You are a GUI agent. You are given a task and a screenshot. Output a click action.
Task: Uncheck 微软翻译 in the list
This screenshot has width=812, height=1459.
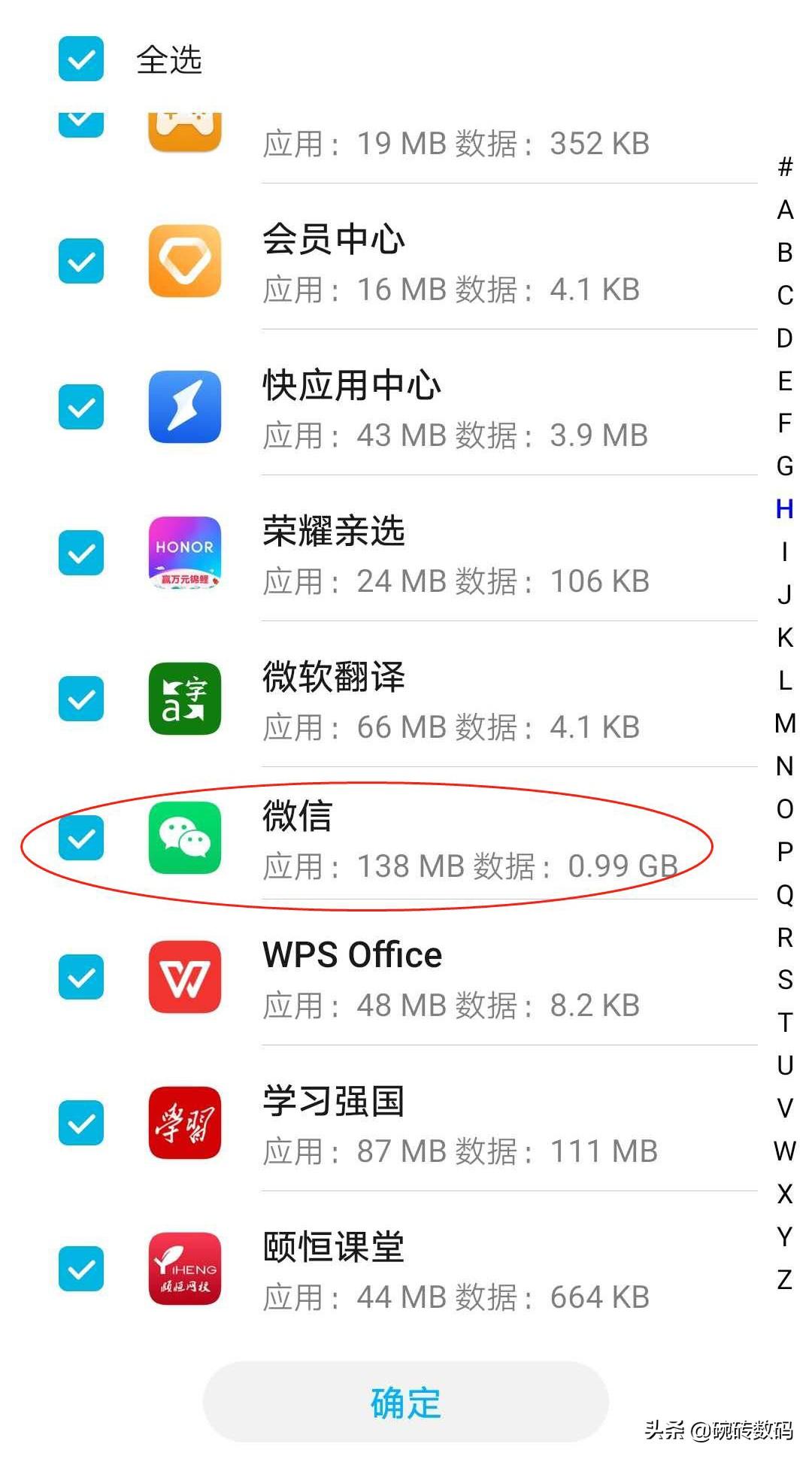(x=81, y=699)
